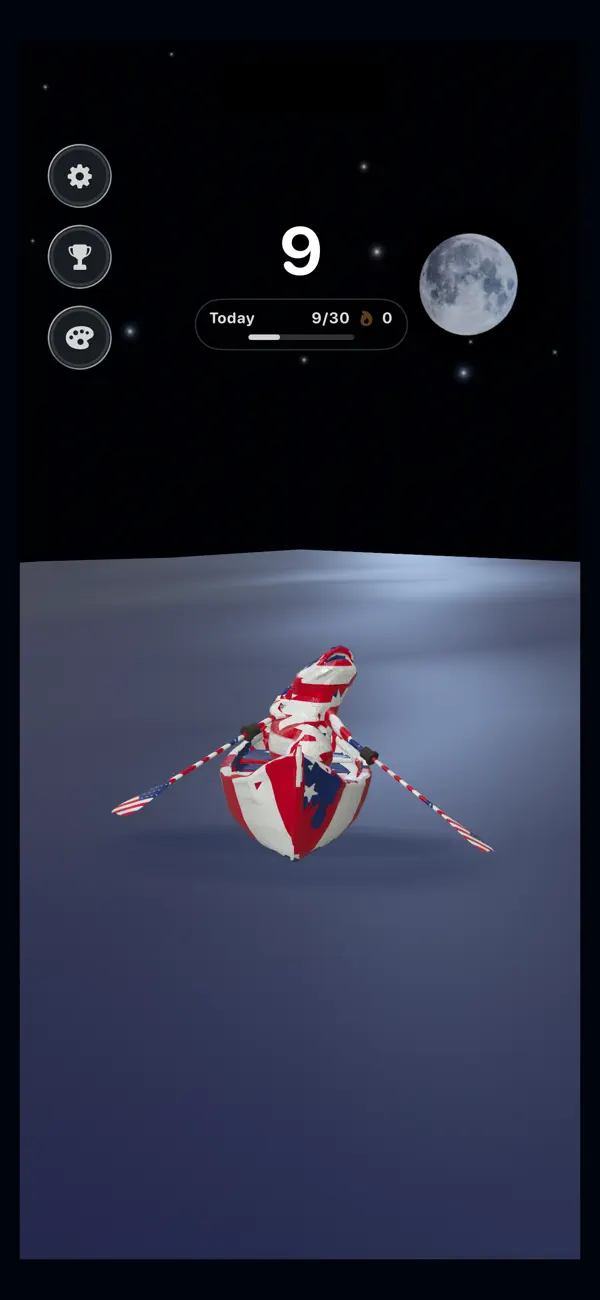Open the Today 9/30 progress pill
This screenshot has width=600, height=1300.
point(301,325)
